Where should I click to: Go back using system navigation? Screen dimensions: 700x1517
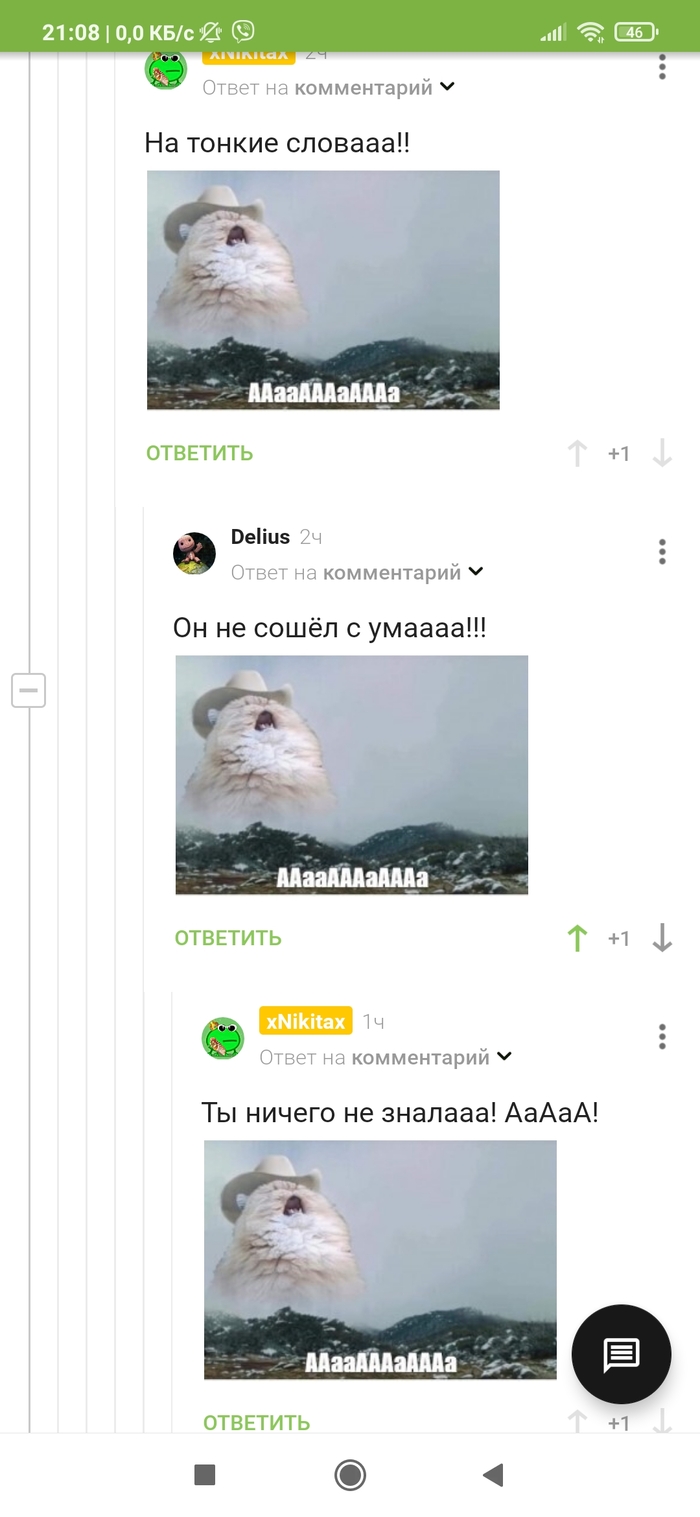[x=492, y=1474]
